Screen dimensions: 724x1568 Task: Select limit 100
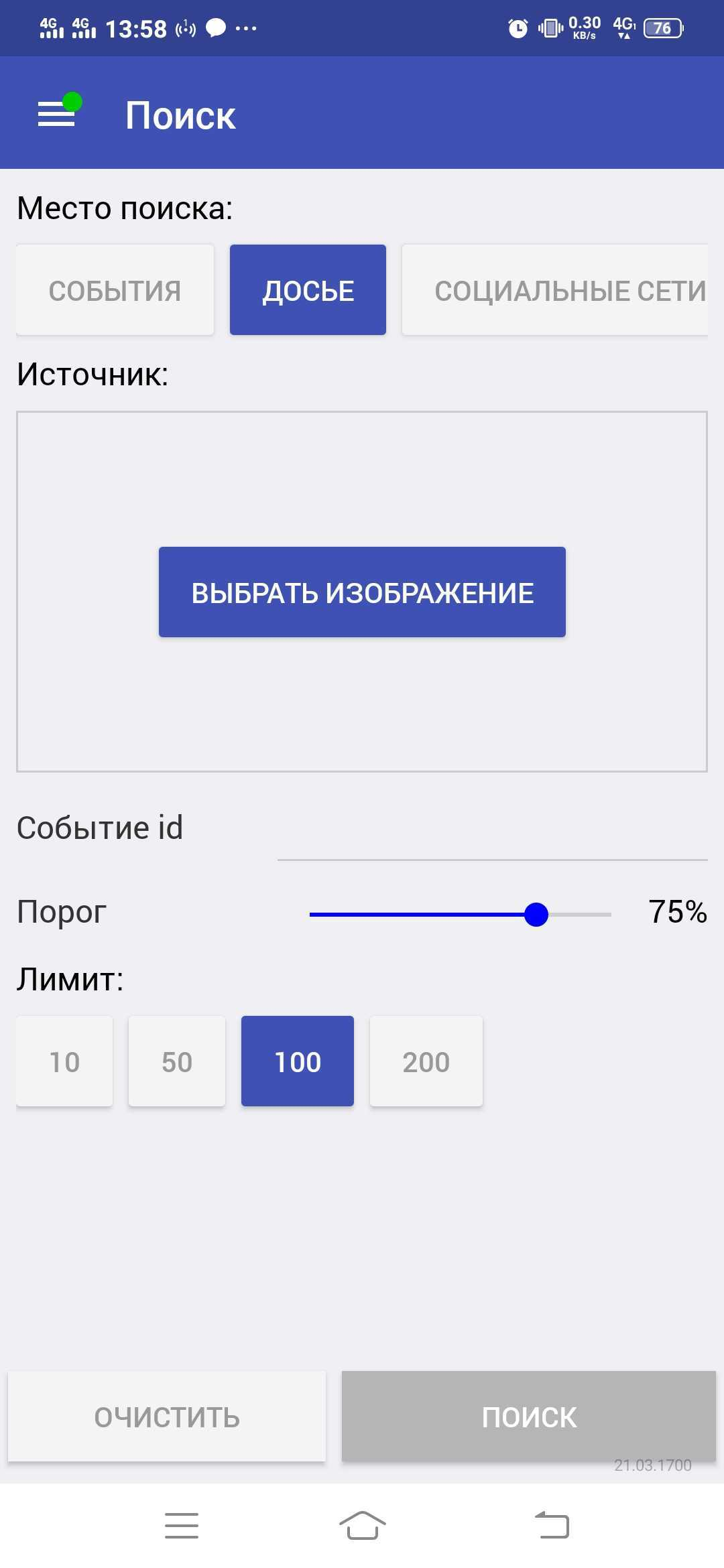point(298,1061)
